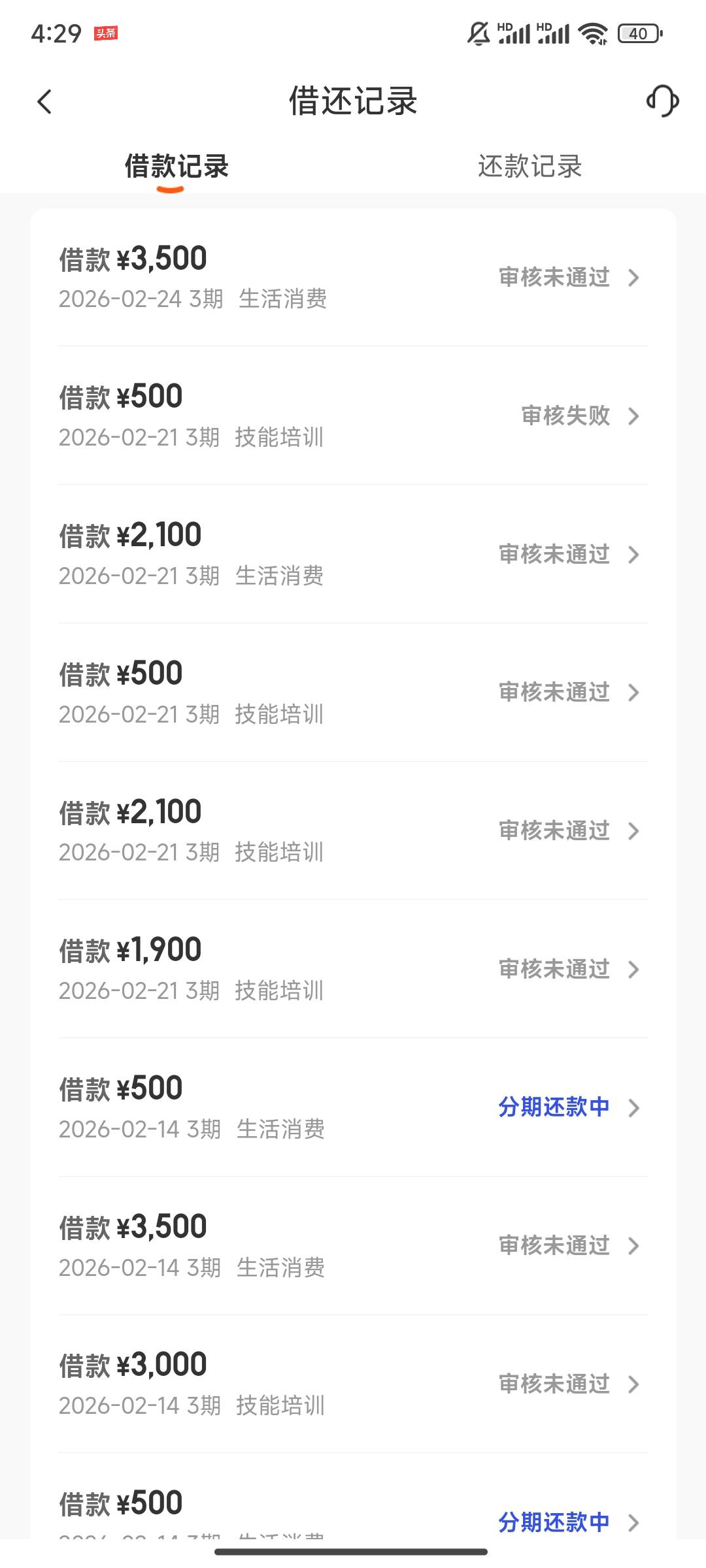View ¥2,100 生活消费 loan details
Screen dimensions: 706x1568
point(353,554)
